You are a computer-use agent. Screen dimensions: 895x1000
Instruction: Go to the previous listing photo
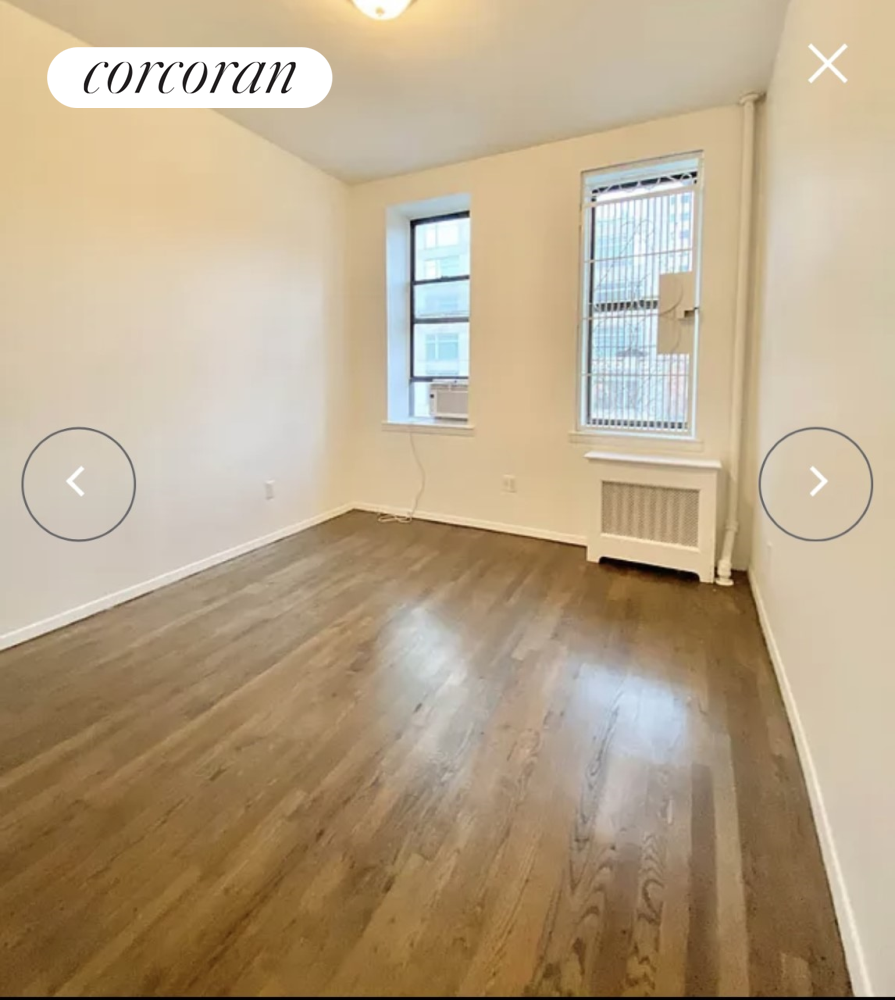[79, 484]
